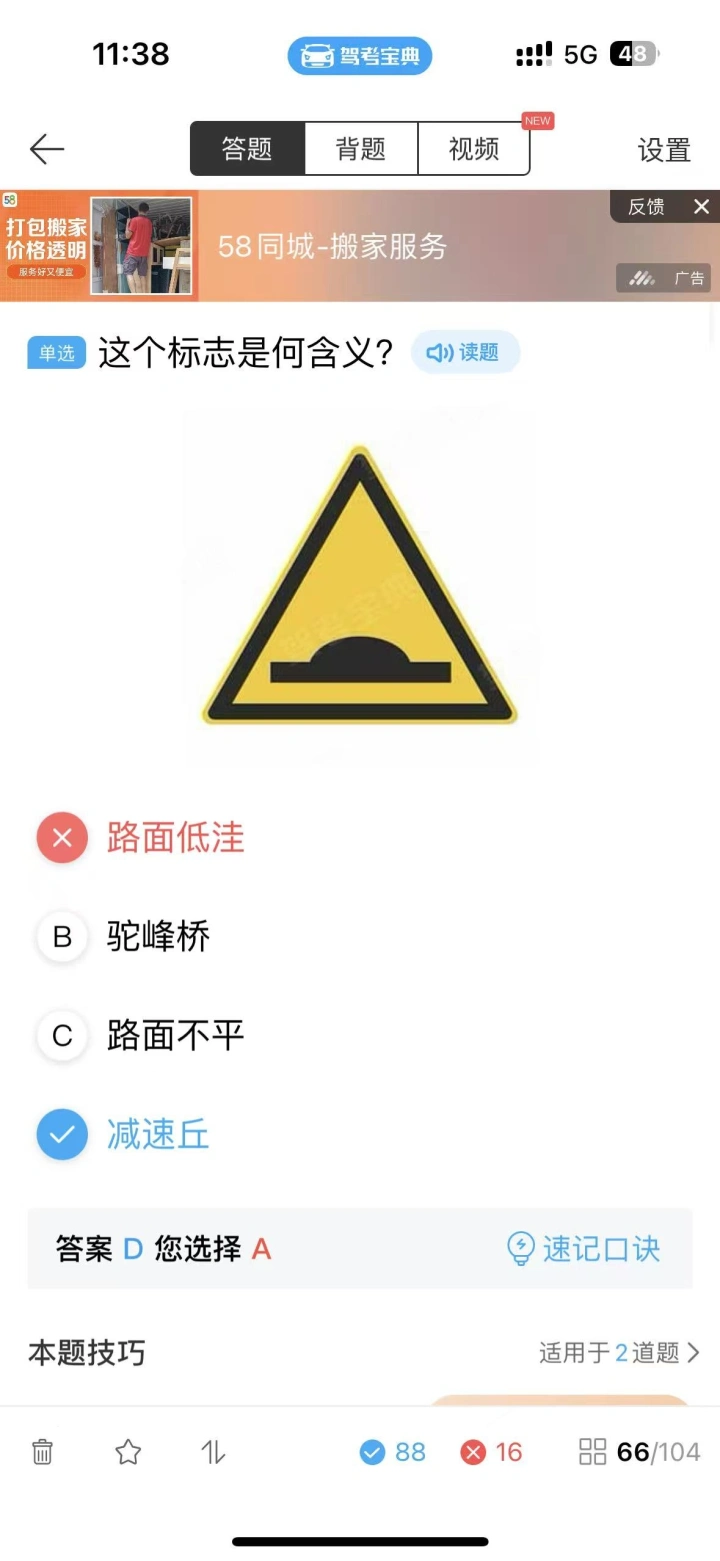Screen dimensions: 720x1561
Task: Open the question grid 66/104
Action: point(640,1452)
